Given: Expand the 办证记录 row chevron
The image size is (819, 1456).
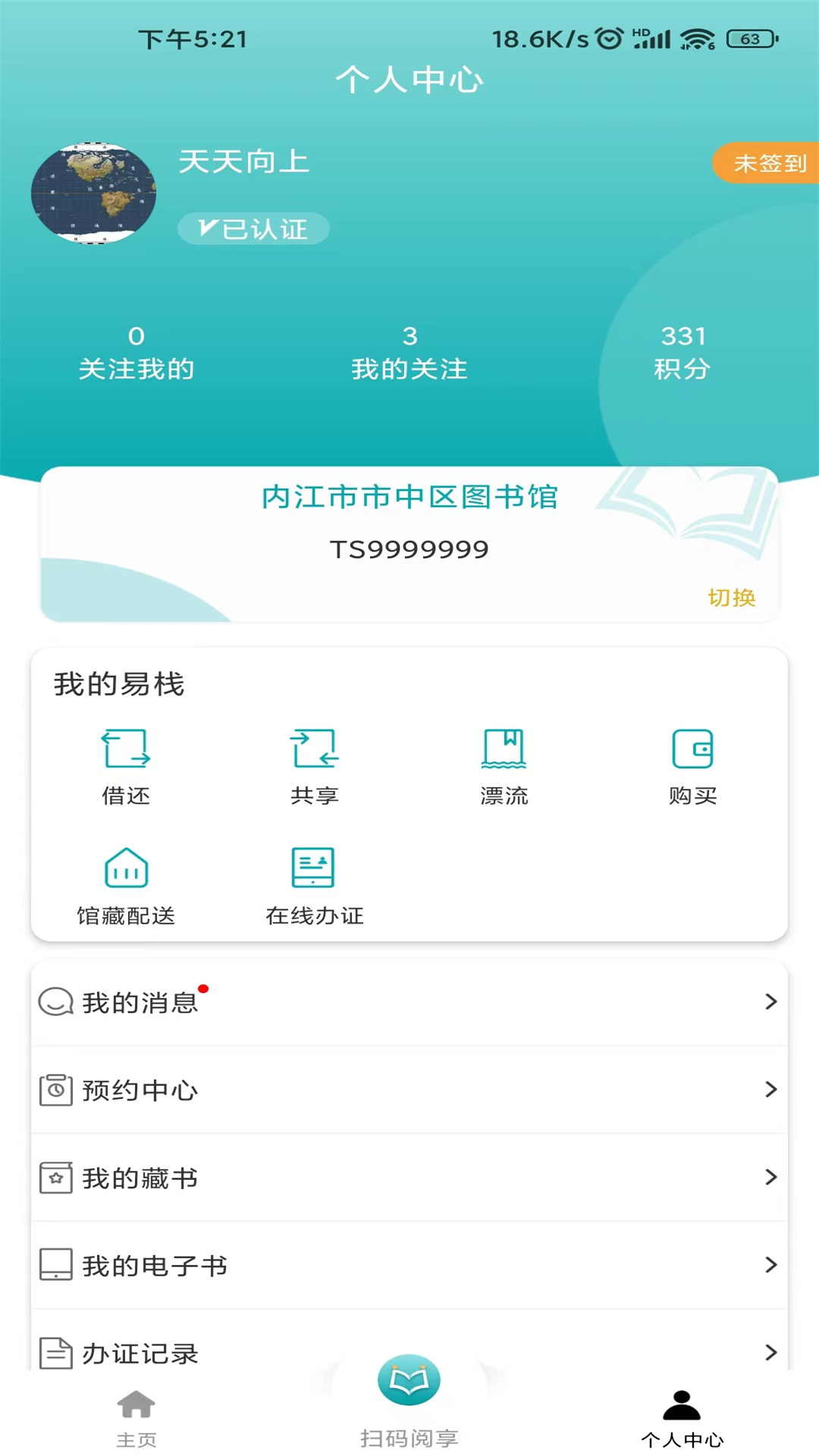Looking at the screenshot, I should (772, 1352).
